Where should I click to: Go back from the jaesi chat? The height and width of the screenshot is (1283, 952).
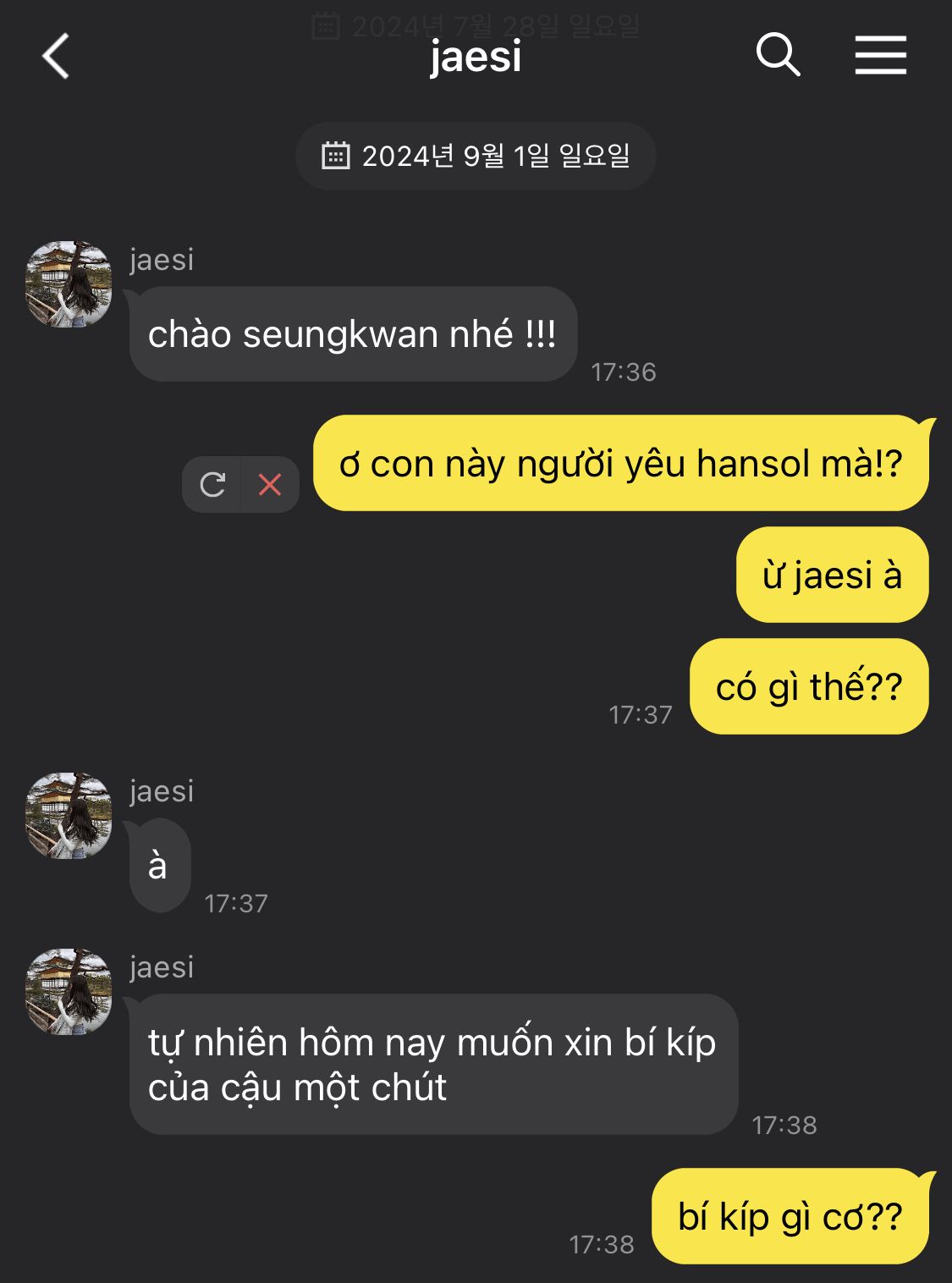(56, 57)
